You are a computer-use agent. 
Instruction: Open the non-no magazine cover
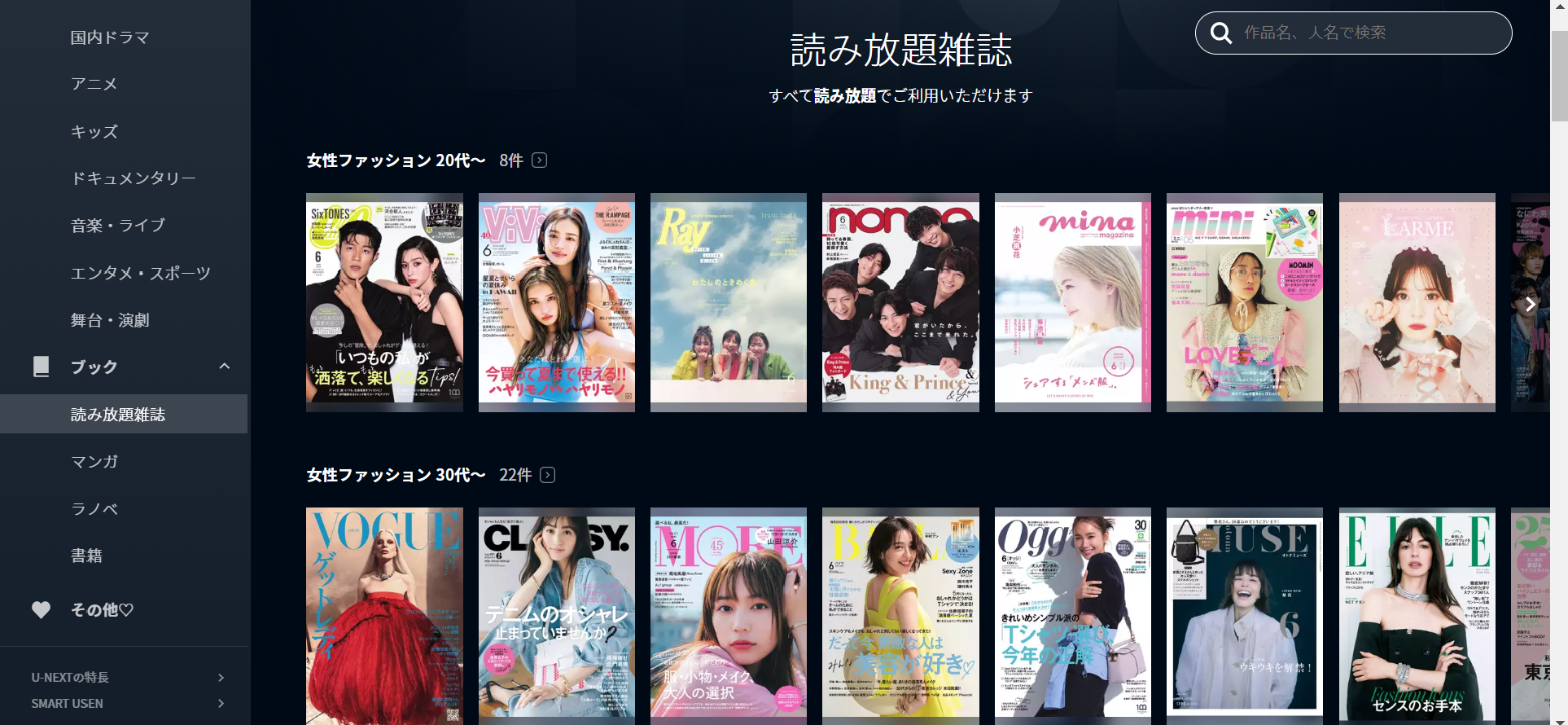pos(900,302)
